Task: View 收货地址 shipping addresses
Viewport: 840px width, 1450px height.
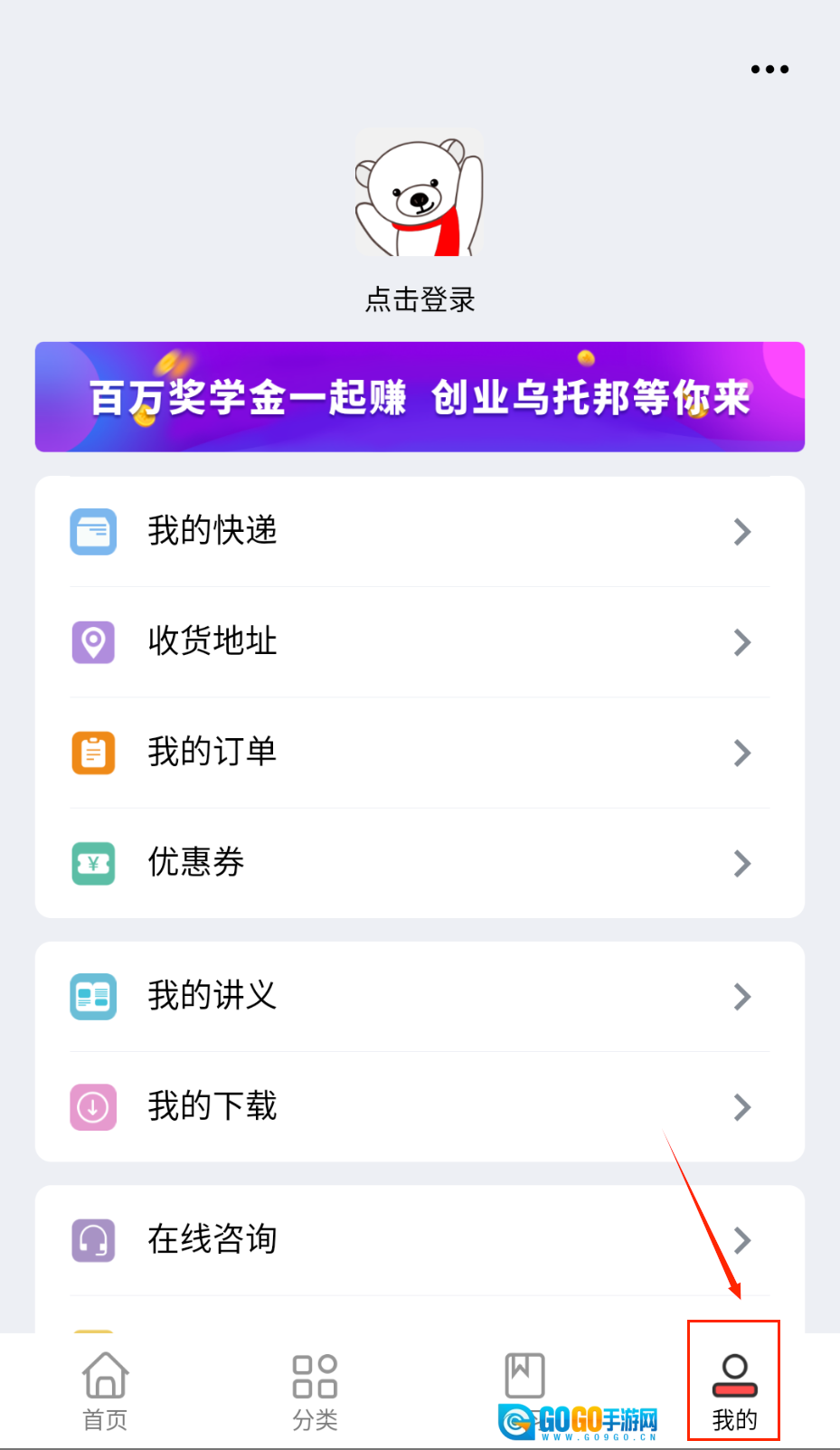Action: point(420,642)
